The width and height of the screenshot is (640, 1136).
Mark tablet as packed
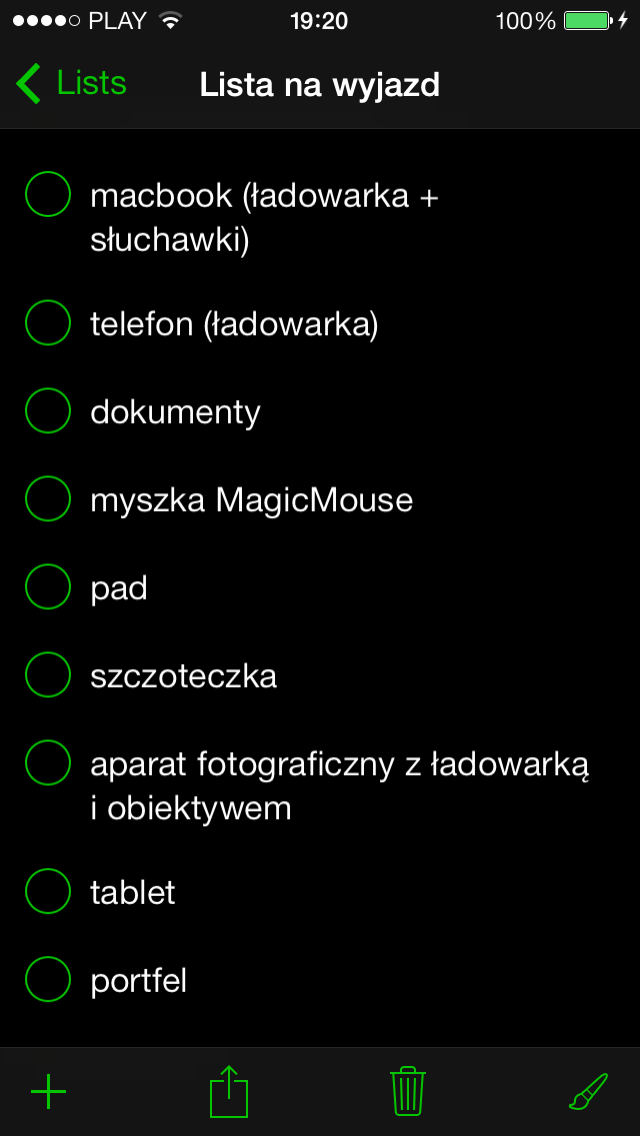click(48, 891)
